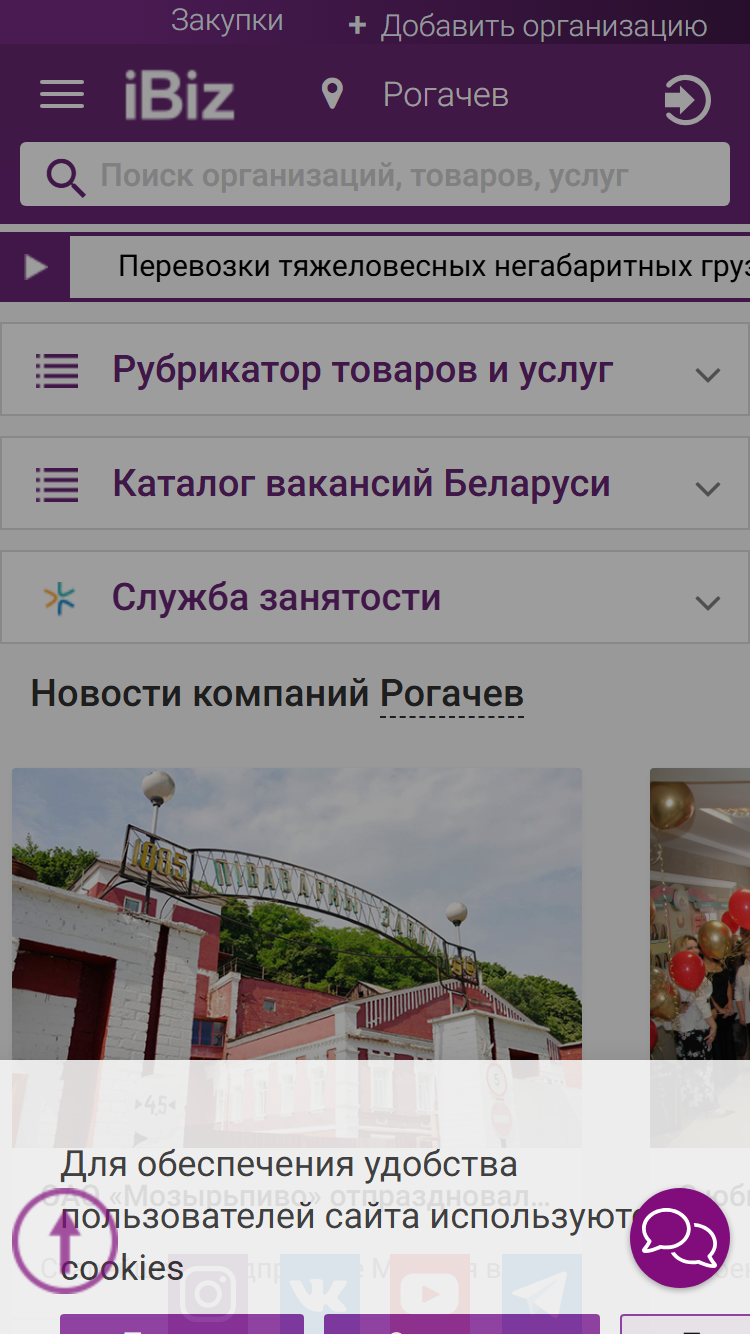Image resolution: width=750 pixels, height=1334 pixels.
Task: Expand Каталог вакансий Беларуси
Action: pyautogui.click(x=375, y=483)
